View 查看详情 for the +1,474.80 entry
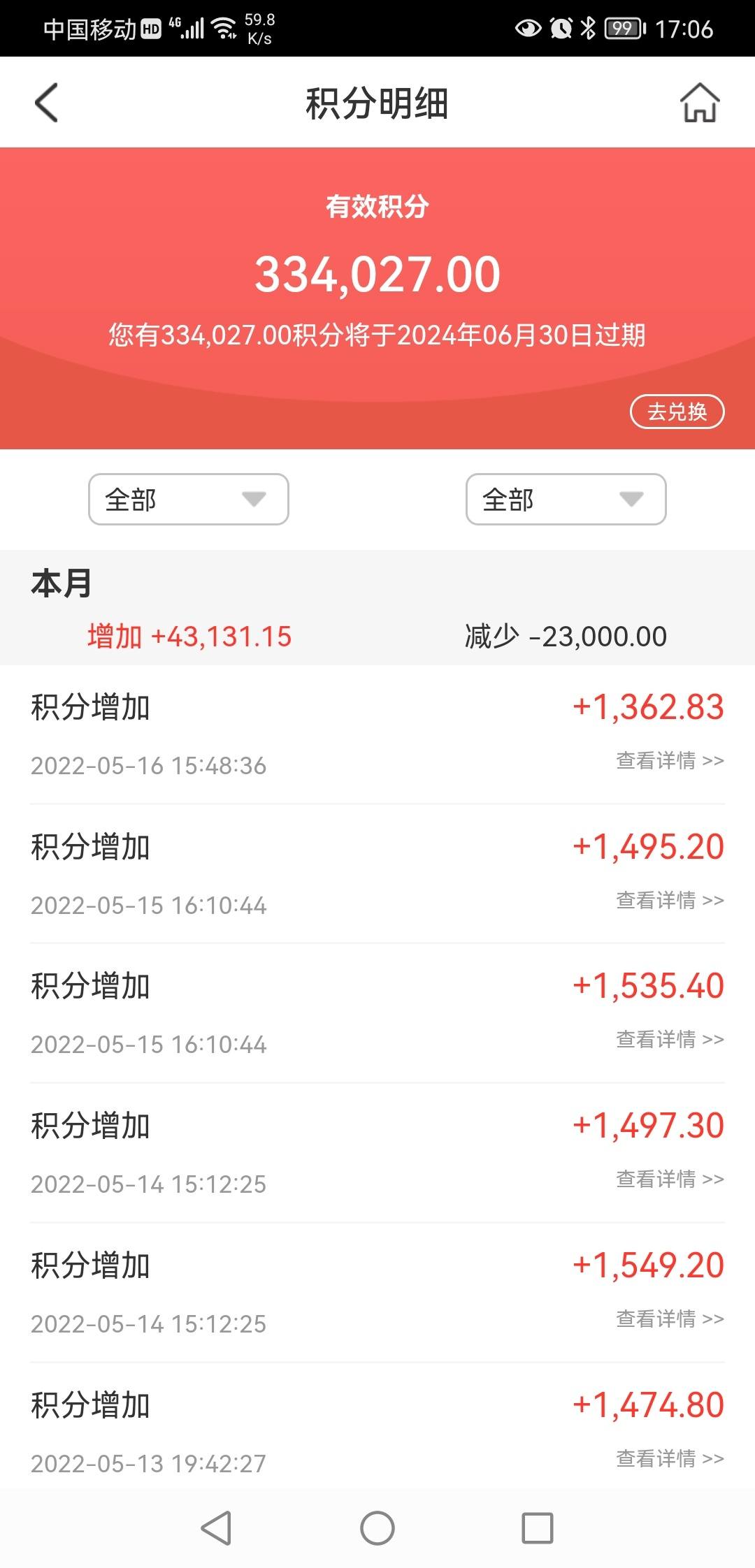 click(x=670, y=1458)
